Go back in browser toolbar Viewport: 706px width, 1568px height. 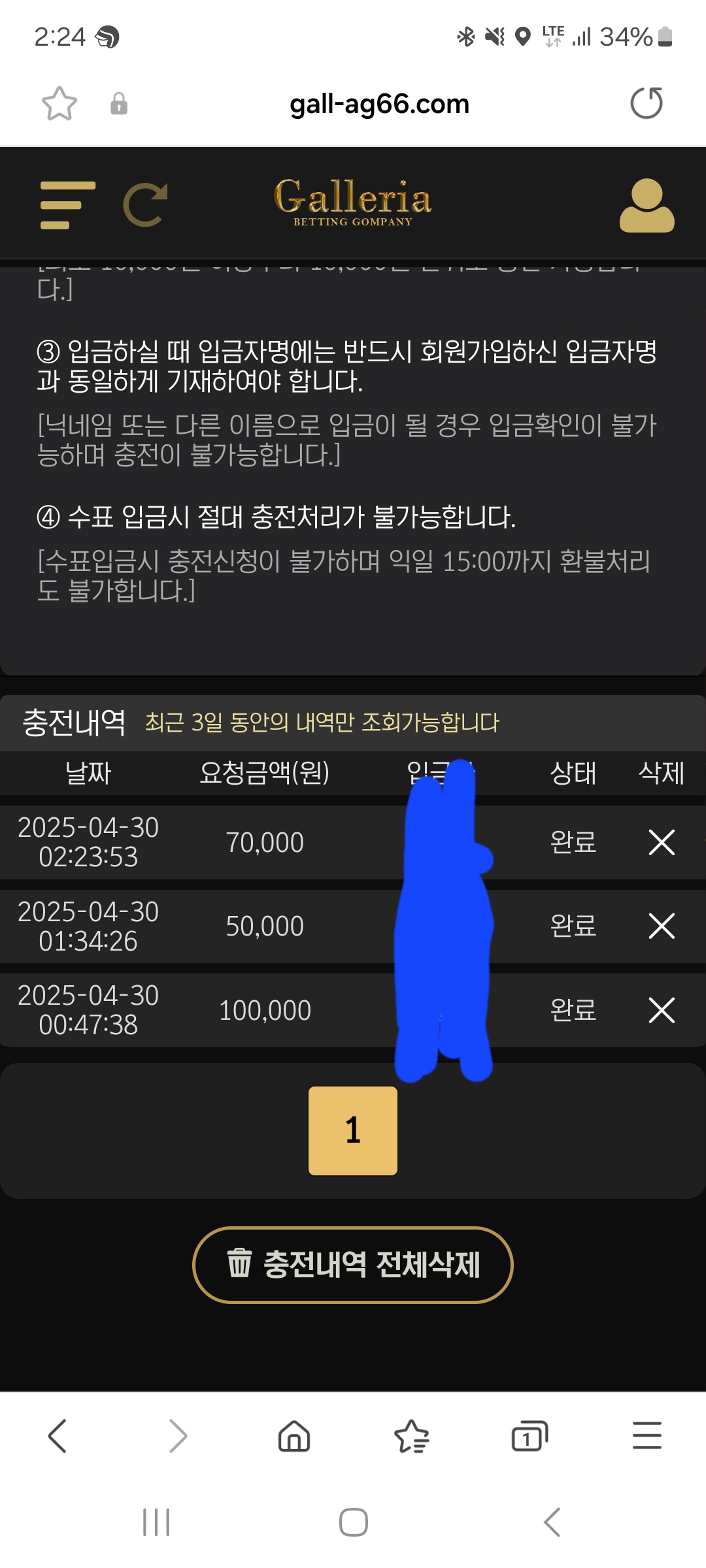[x=58, y=1436]
